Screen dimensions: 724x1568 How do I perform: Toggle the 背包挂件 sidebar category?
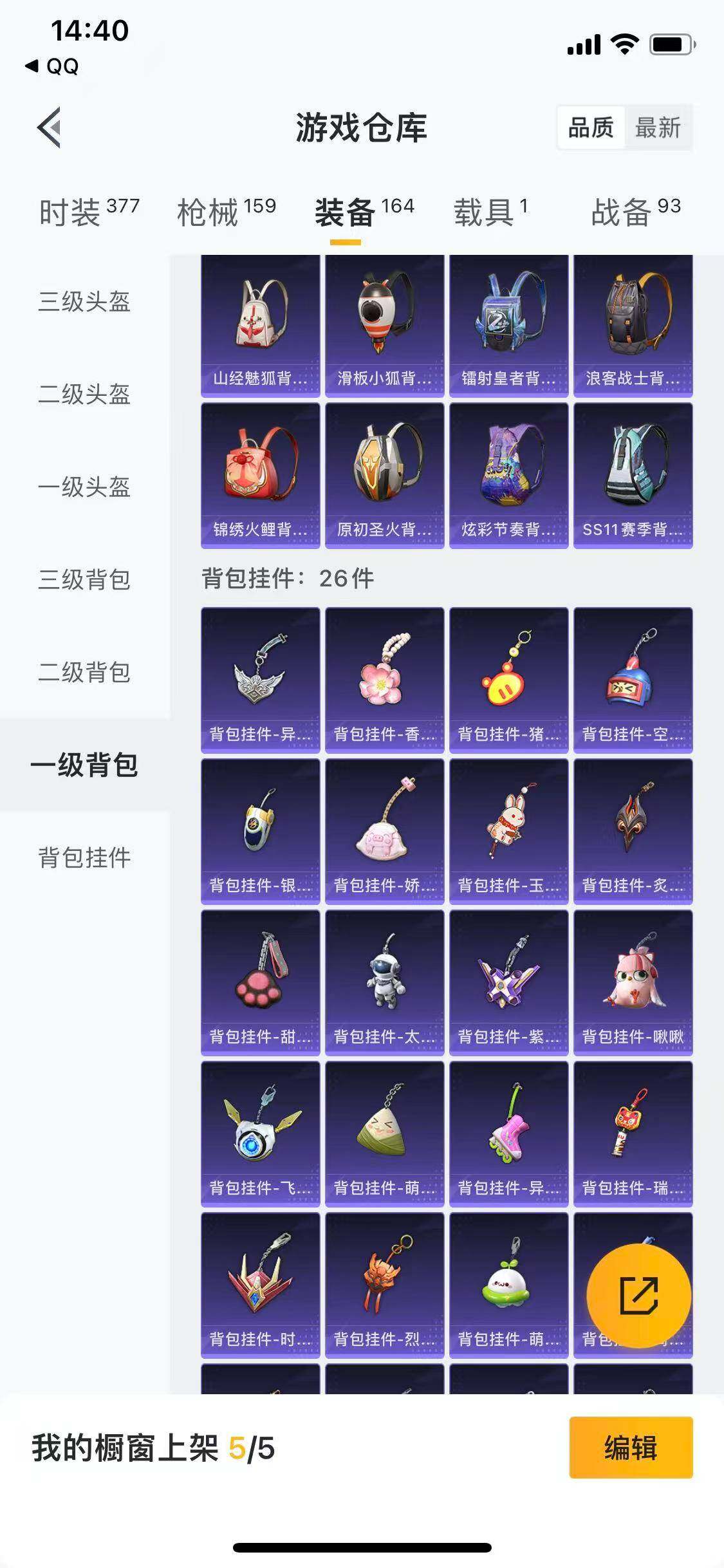[84, 856]
